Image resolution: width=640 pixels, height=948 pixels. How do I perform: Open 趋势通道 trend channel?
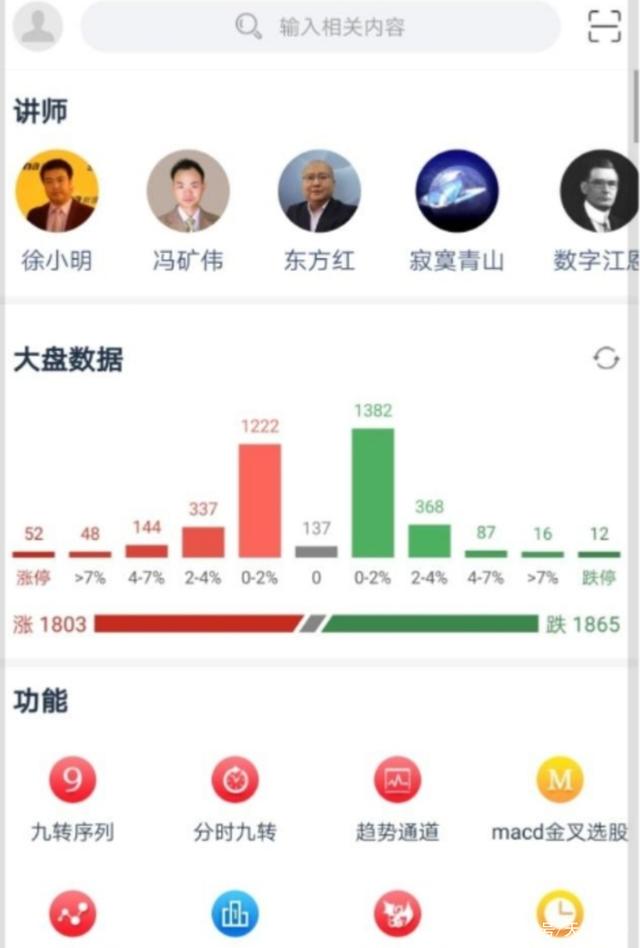tap(397, 780)
